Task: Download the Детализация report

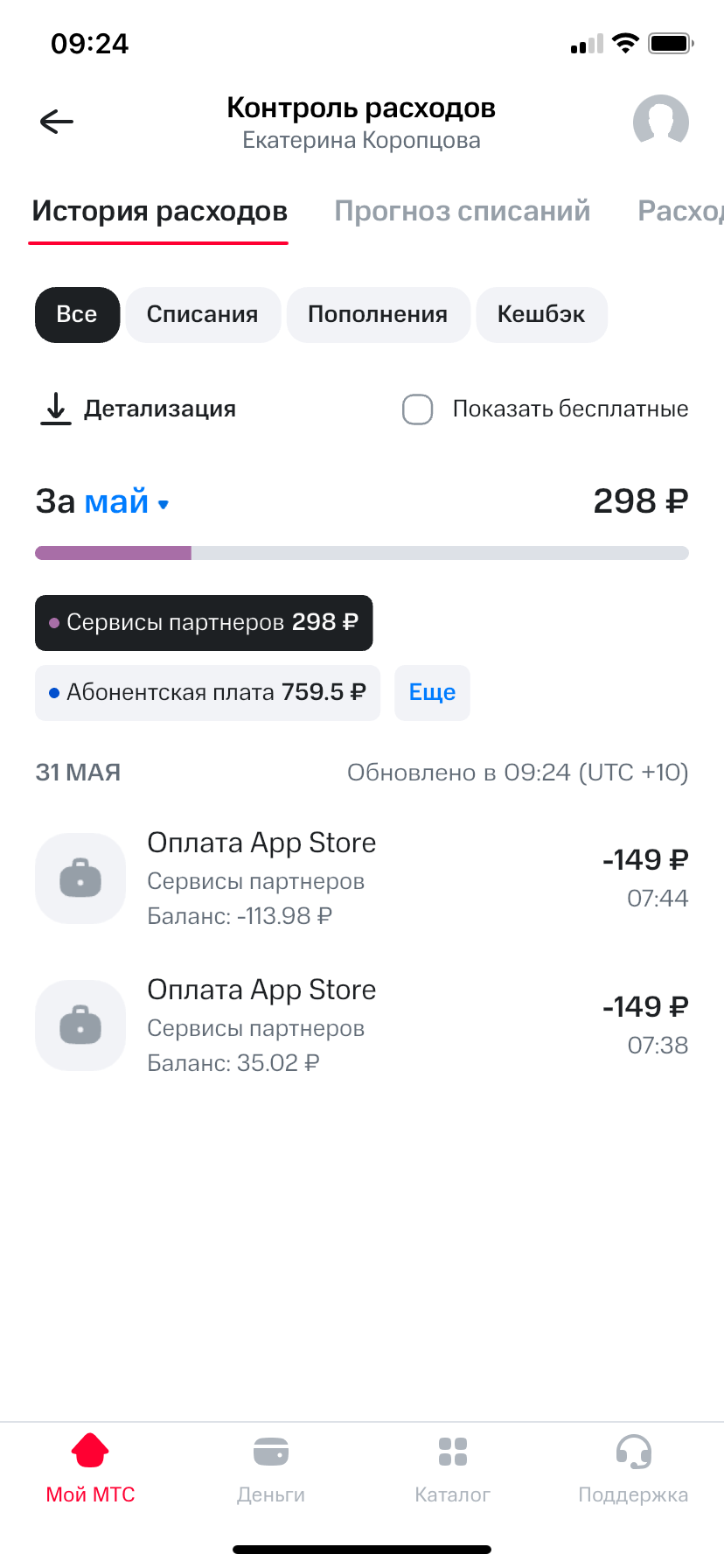Action: coord(138,409)
